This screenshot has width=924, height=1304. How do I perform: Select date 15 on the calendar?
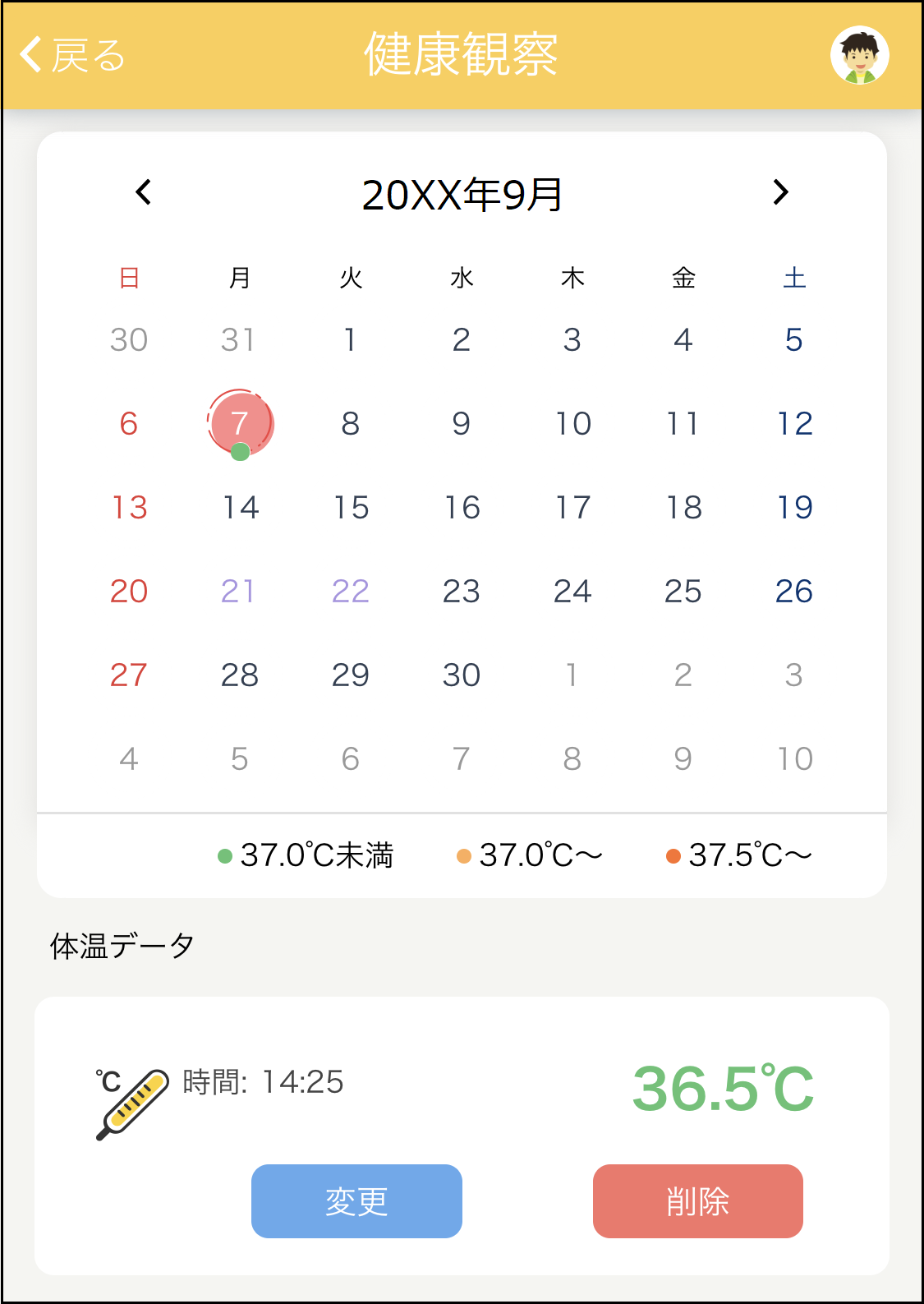350,507
